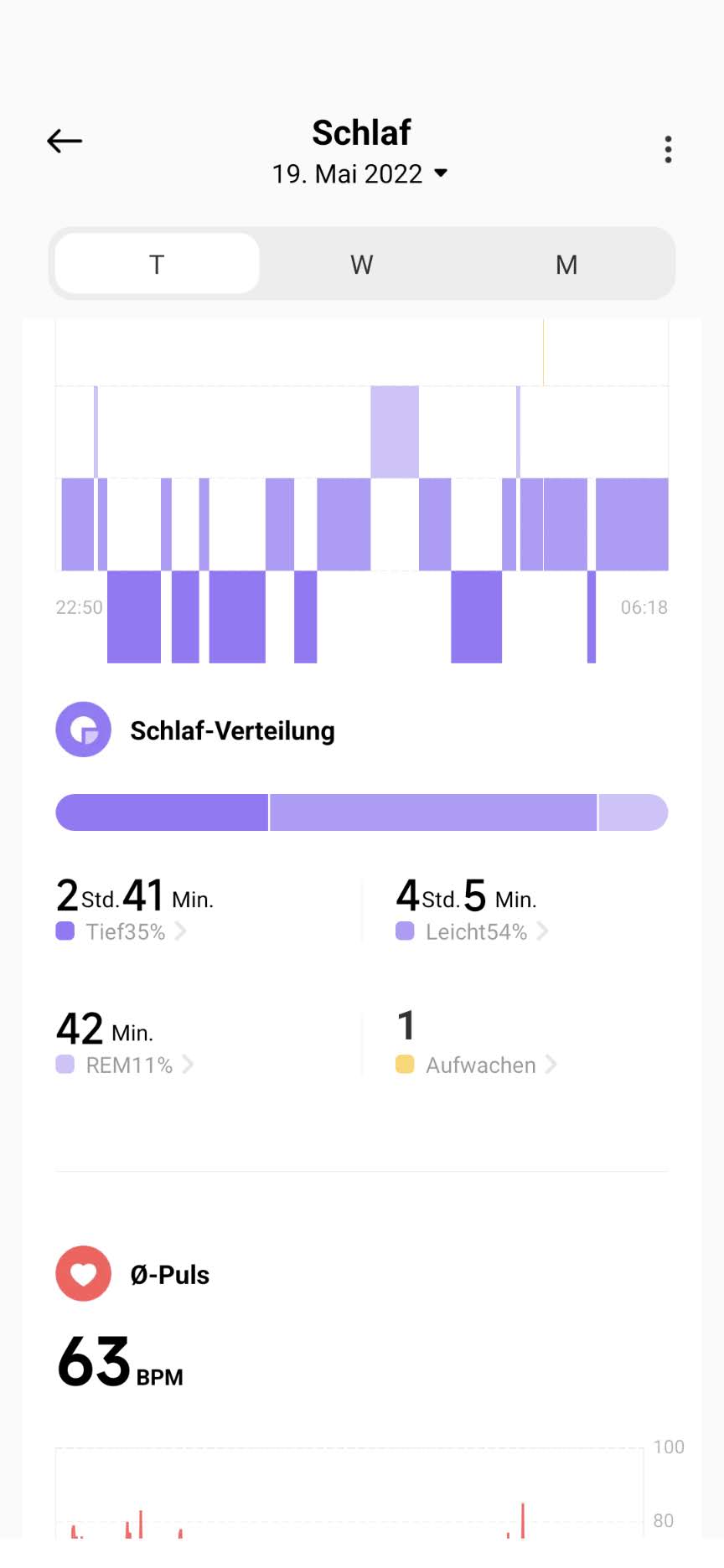The image size is (724, 1568).
Task: Open the three-dot overflow menu
Action: [x=668, y=149]
